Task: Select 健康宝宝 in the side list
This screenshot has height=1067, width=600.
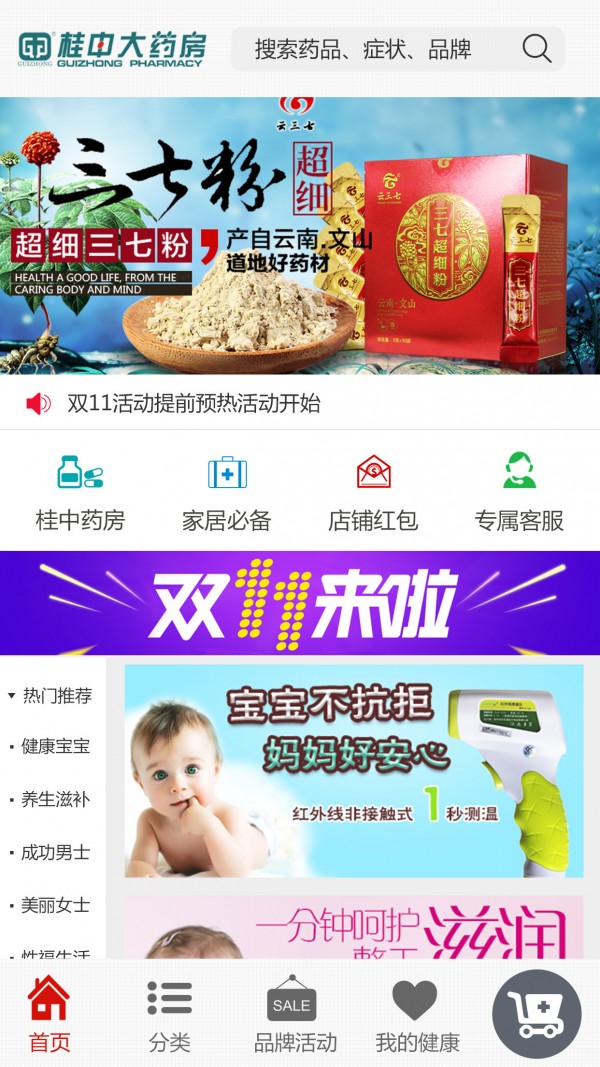Action: point(55,746)
